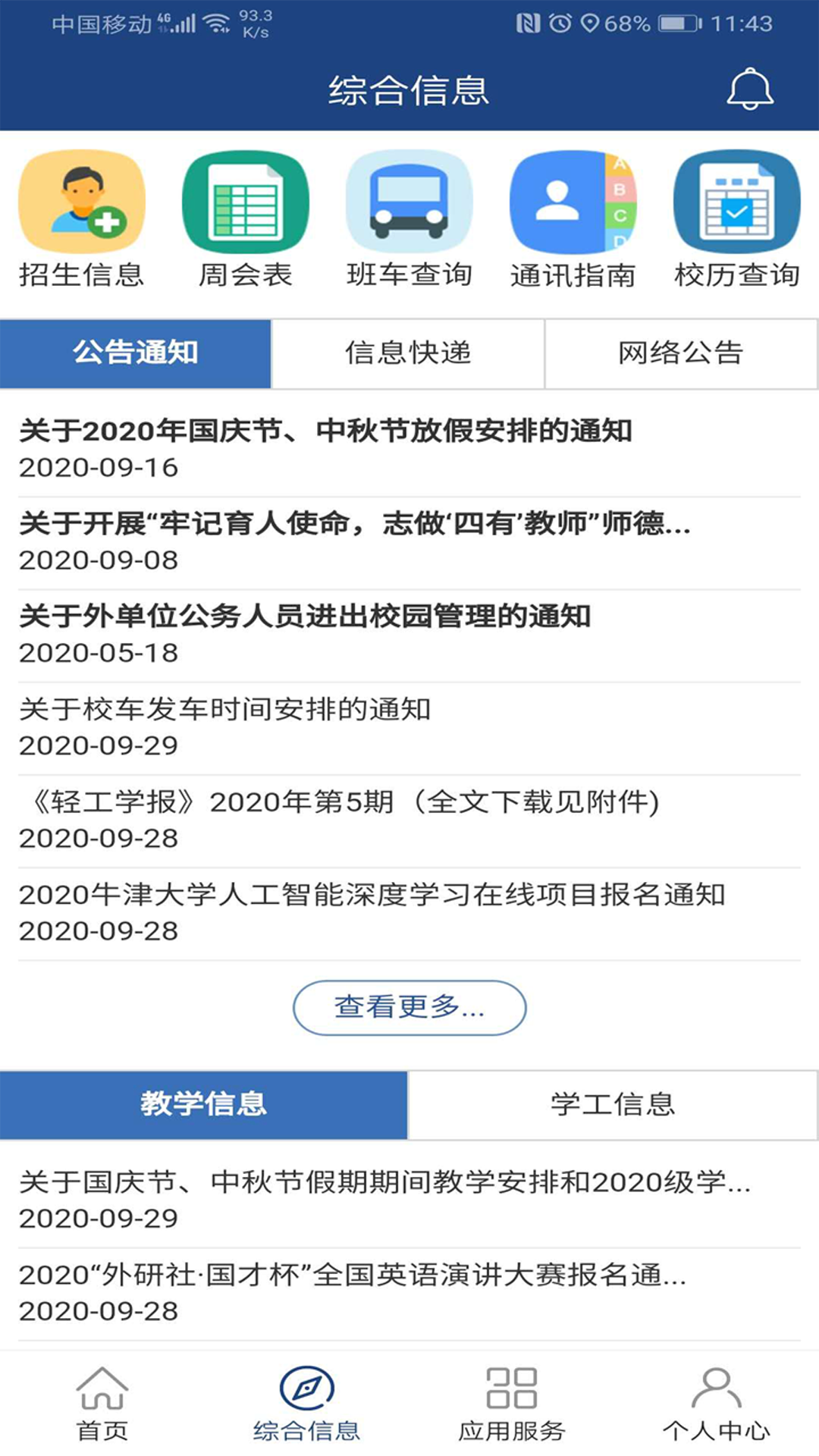The image size is (819, 1456).
Task: Switch to the 网络公告 tab
Action: [x=681, y=353]
